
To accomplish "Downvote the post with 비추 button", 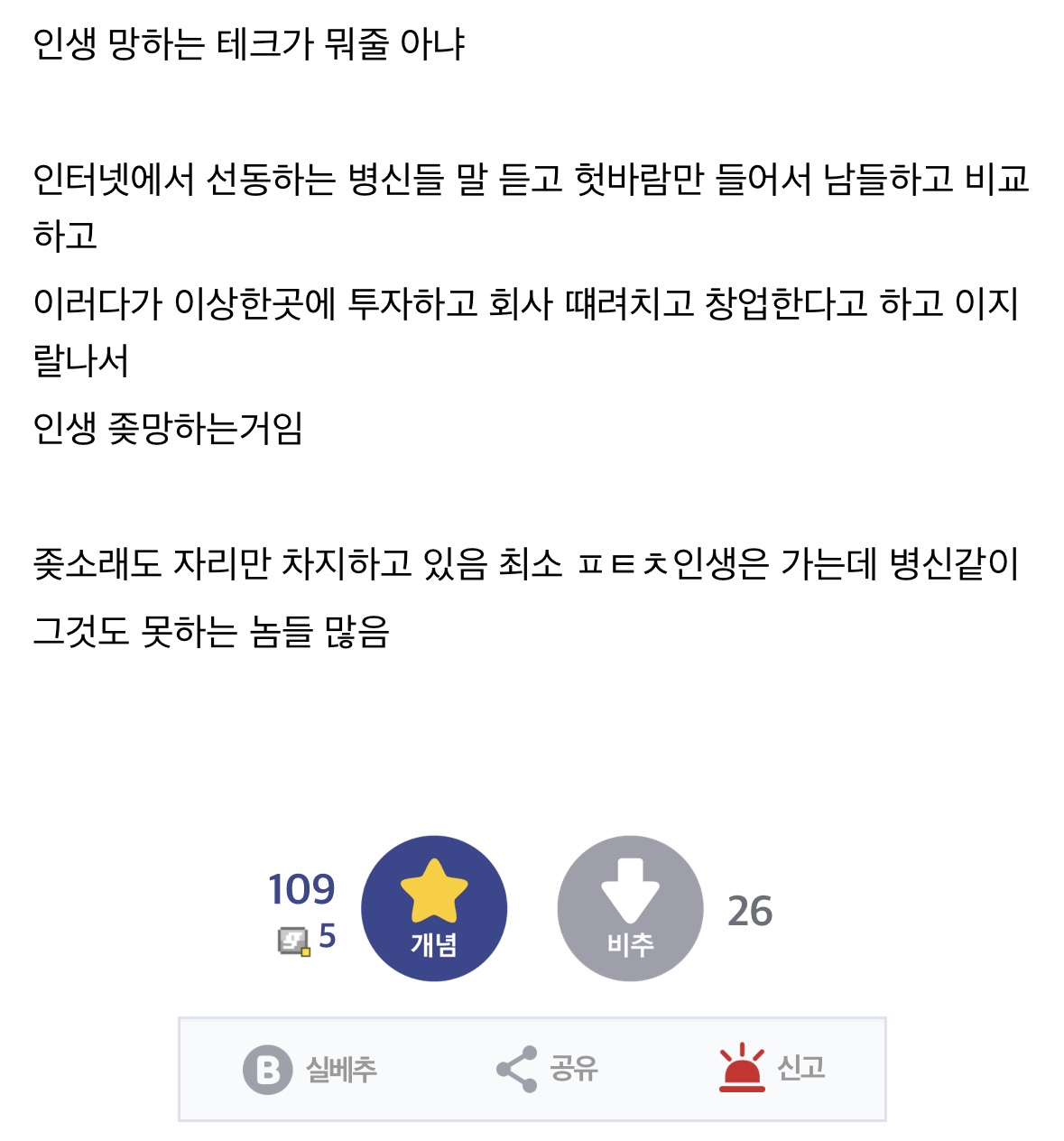I will [630, 908].
